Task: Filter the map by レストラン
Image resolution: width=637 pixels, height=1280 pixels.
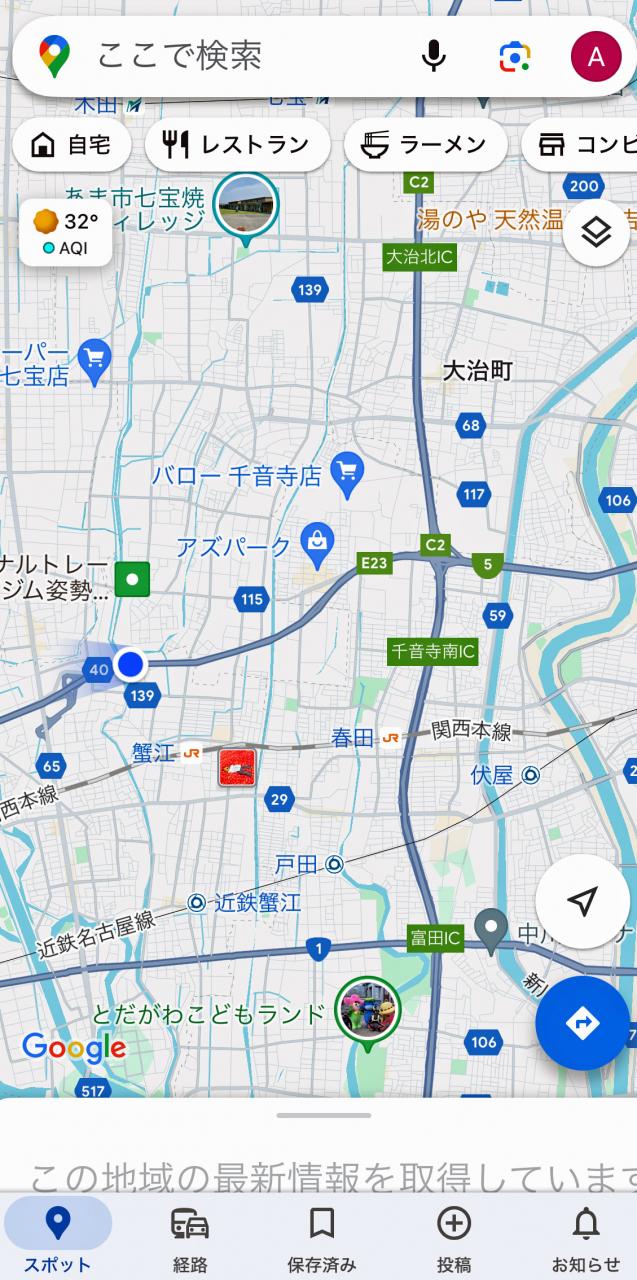Action: [237, 145]
